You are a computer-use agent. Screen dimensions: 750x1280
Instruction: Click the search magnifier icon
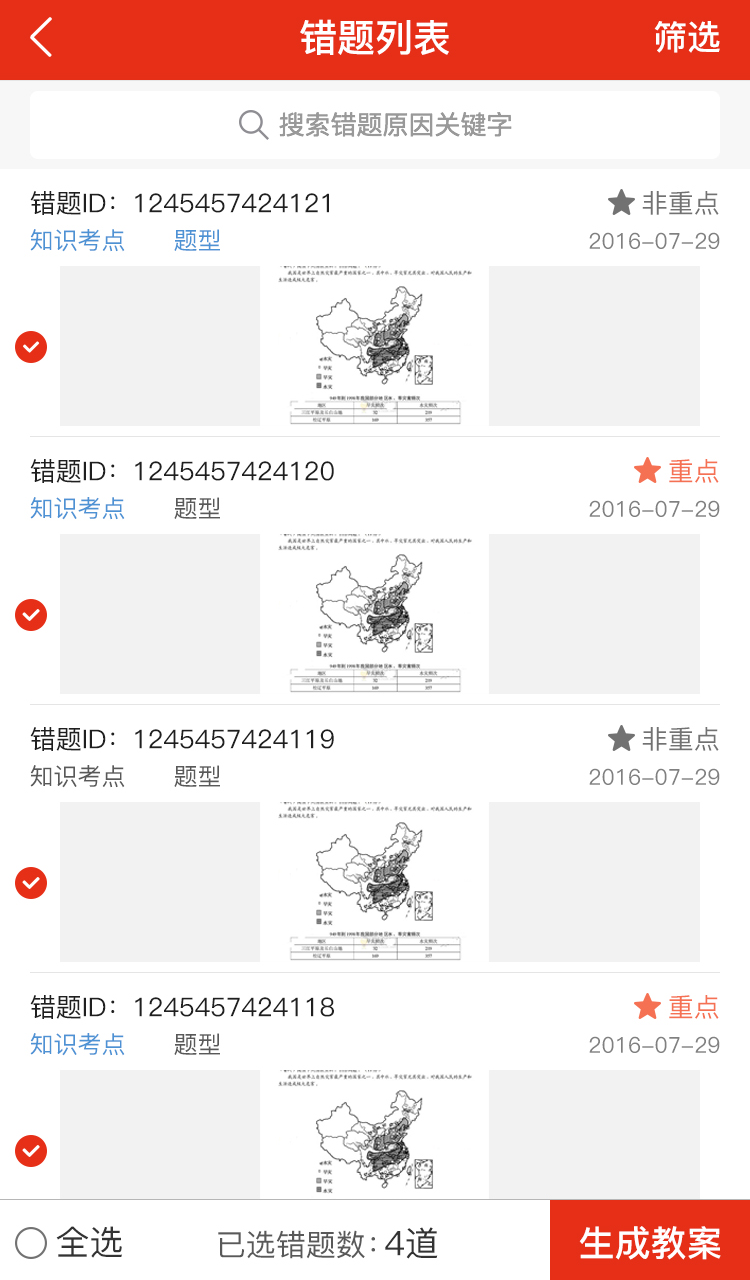pos(251,124)
